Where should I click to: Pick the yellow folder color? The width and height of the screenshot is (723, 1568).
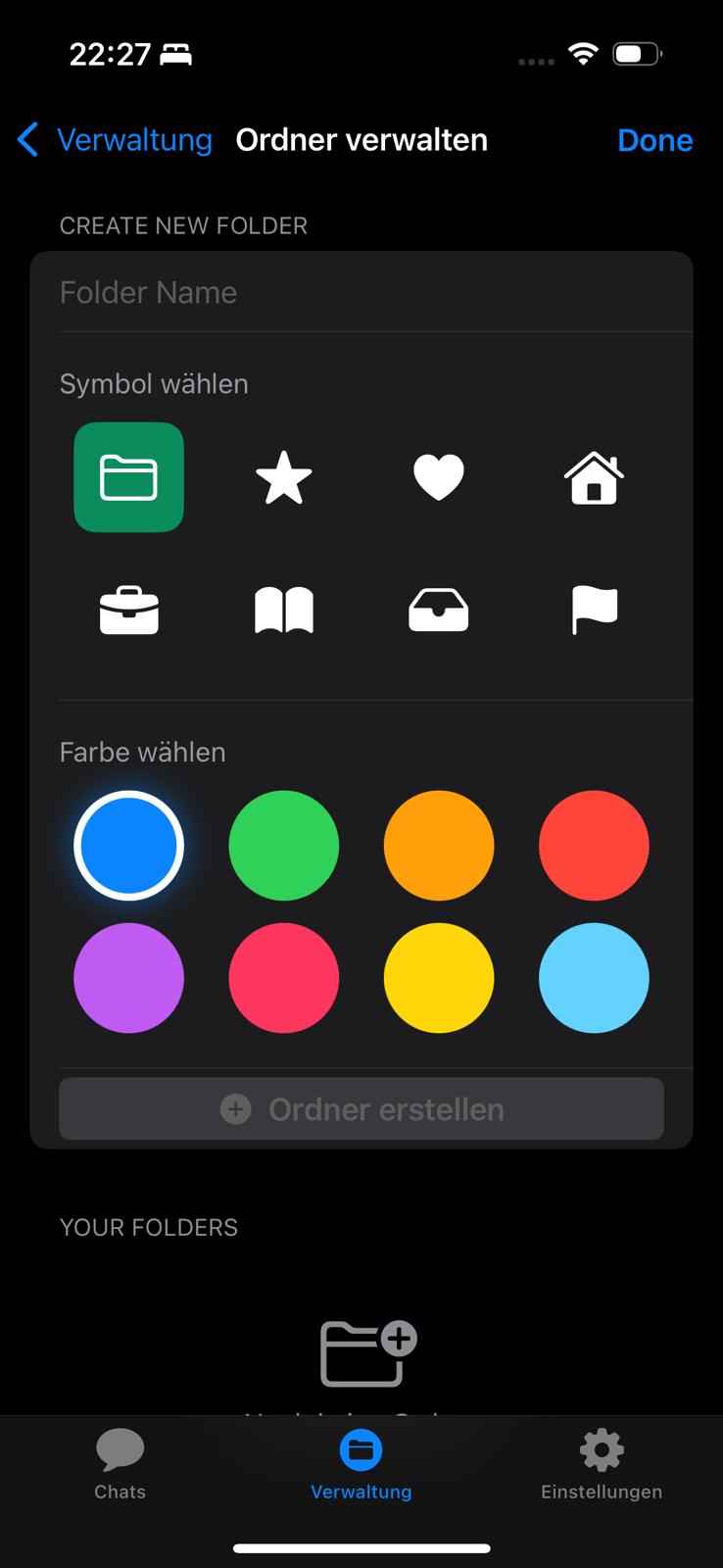438,977
